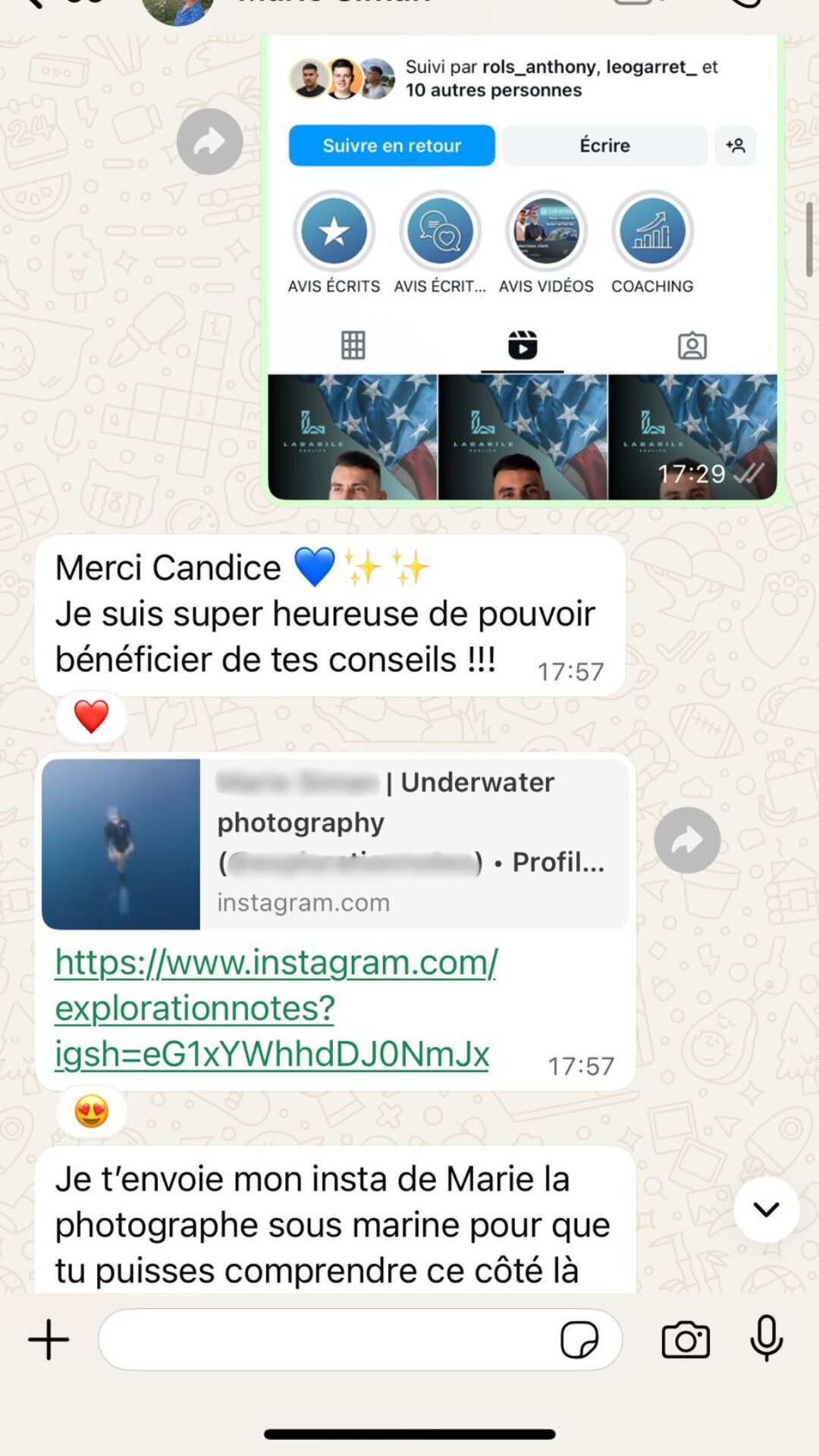The width and height of the screenshot is (819, 1456).
Task: Focus the message text field
Action: tap(326, 1340)
